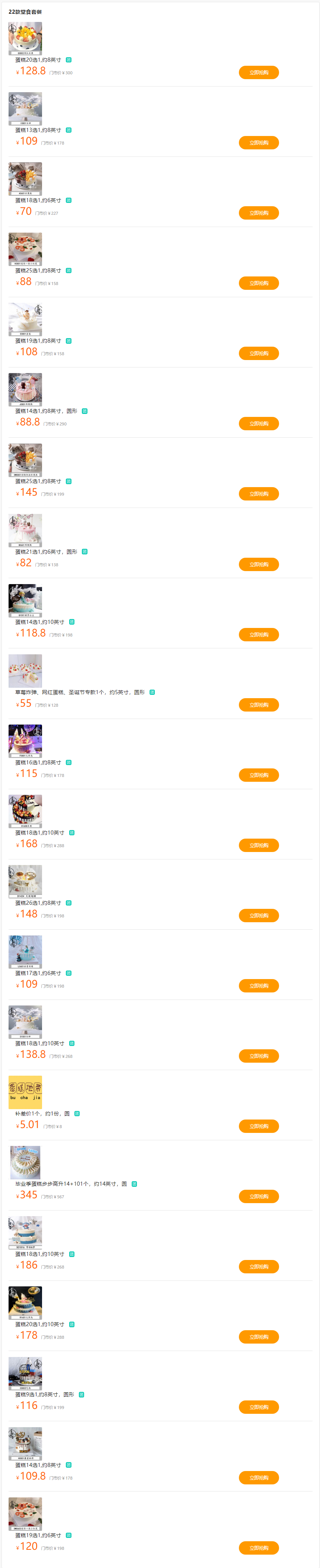Buy the ¥345 毕业季蛋糕 deal
The height and width of the screenshot is (1568, 320).
click(259, 1196)
